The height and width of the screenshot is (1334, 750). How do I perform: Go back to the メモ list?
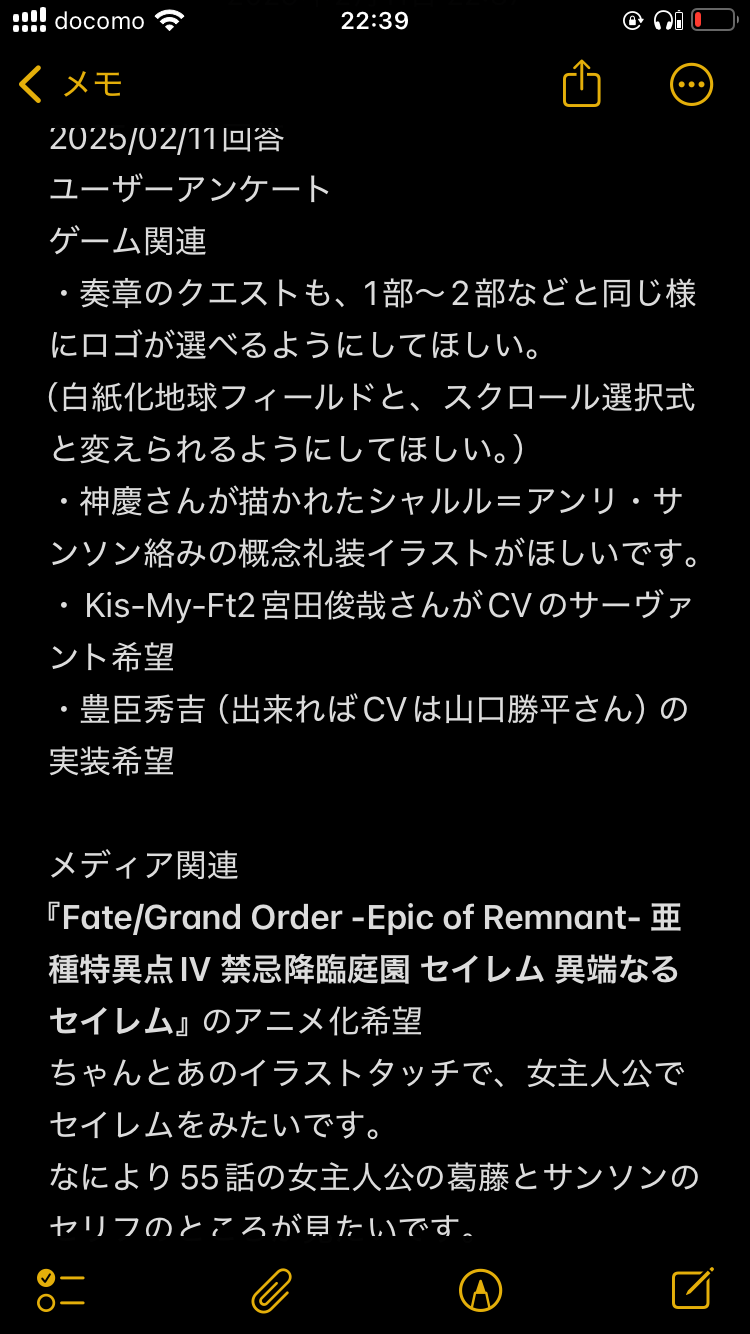click(70, 85)
